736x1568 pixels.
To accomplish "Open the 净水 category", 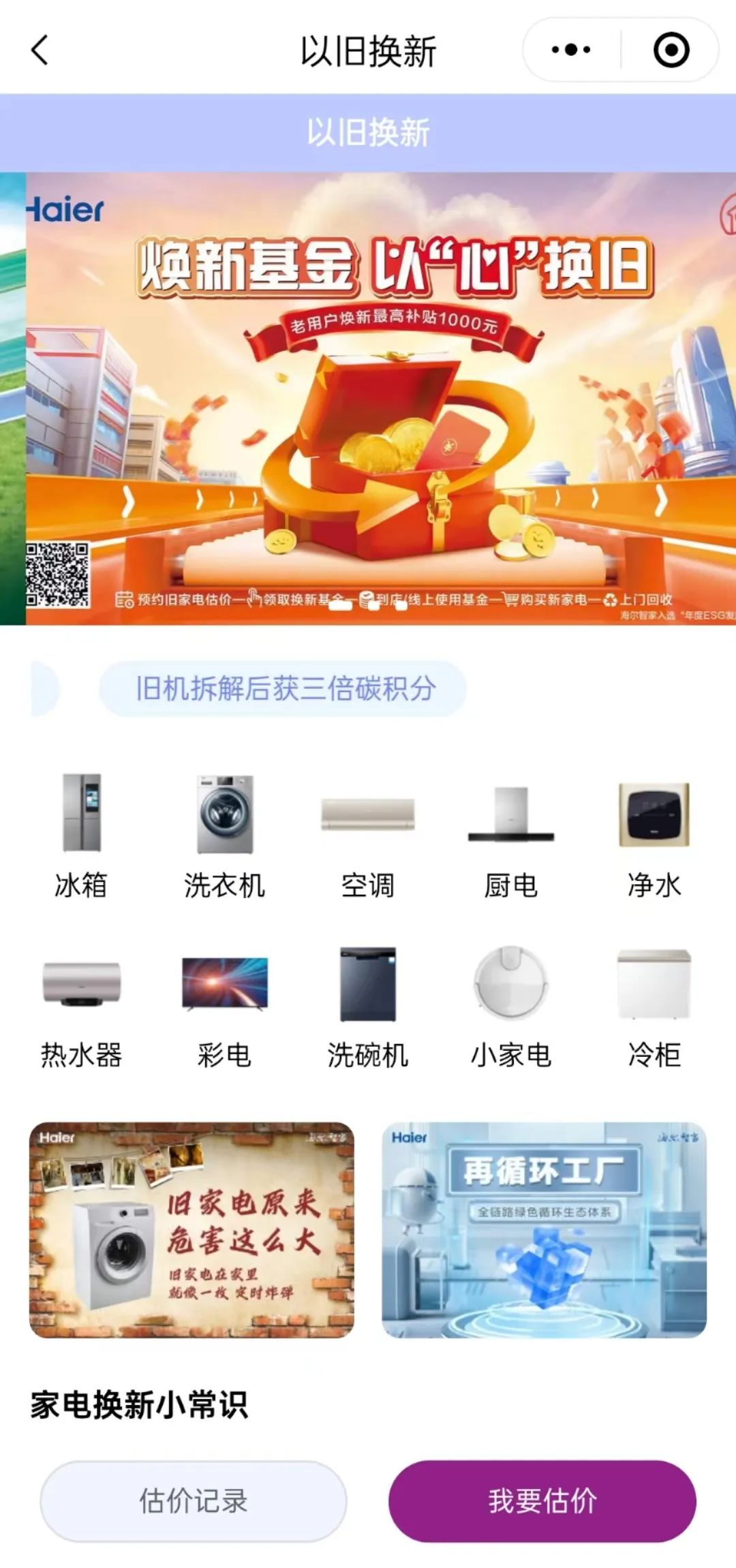I will 654,836.
